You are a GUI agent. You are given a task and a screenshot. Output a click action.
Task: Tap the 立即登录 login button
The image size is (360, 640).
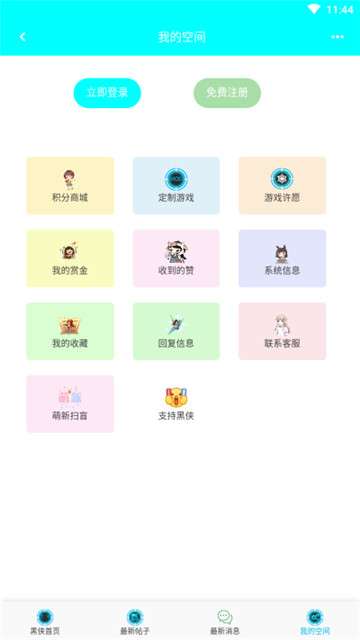107,93
